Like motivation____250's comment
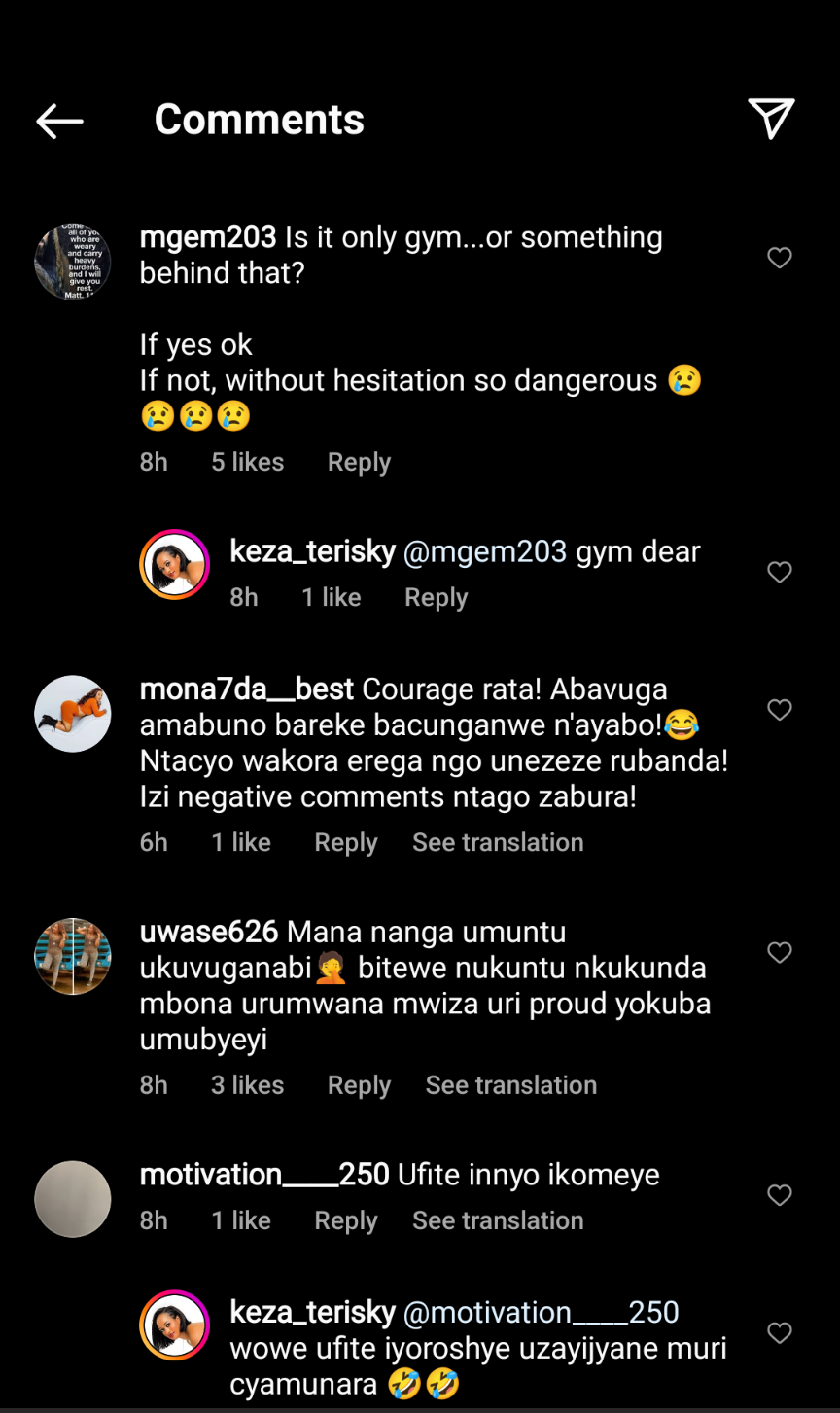The image size is (840, 1413). tap(780, 1194)
